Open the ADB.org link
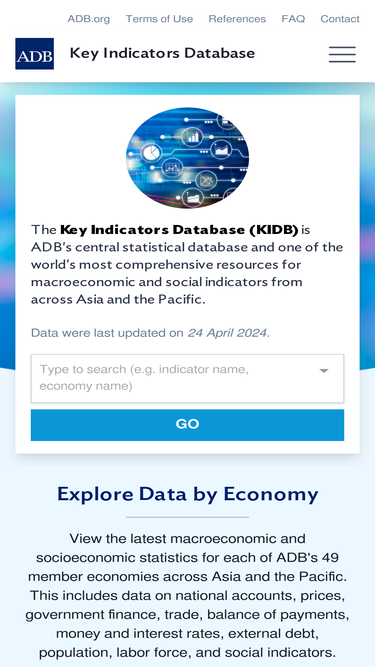This screenshot has width=375, height=667. pyautogui.click(x=88, y=19)
